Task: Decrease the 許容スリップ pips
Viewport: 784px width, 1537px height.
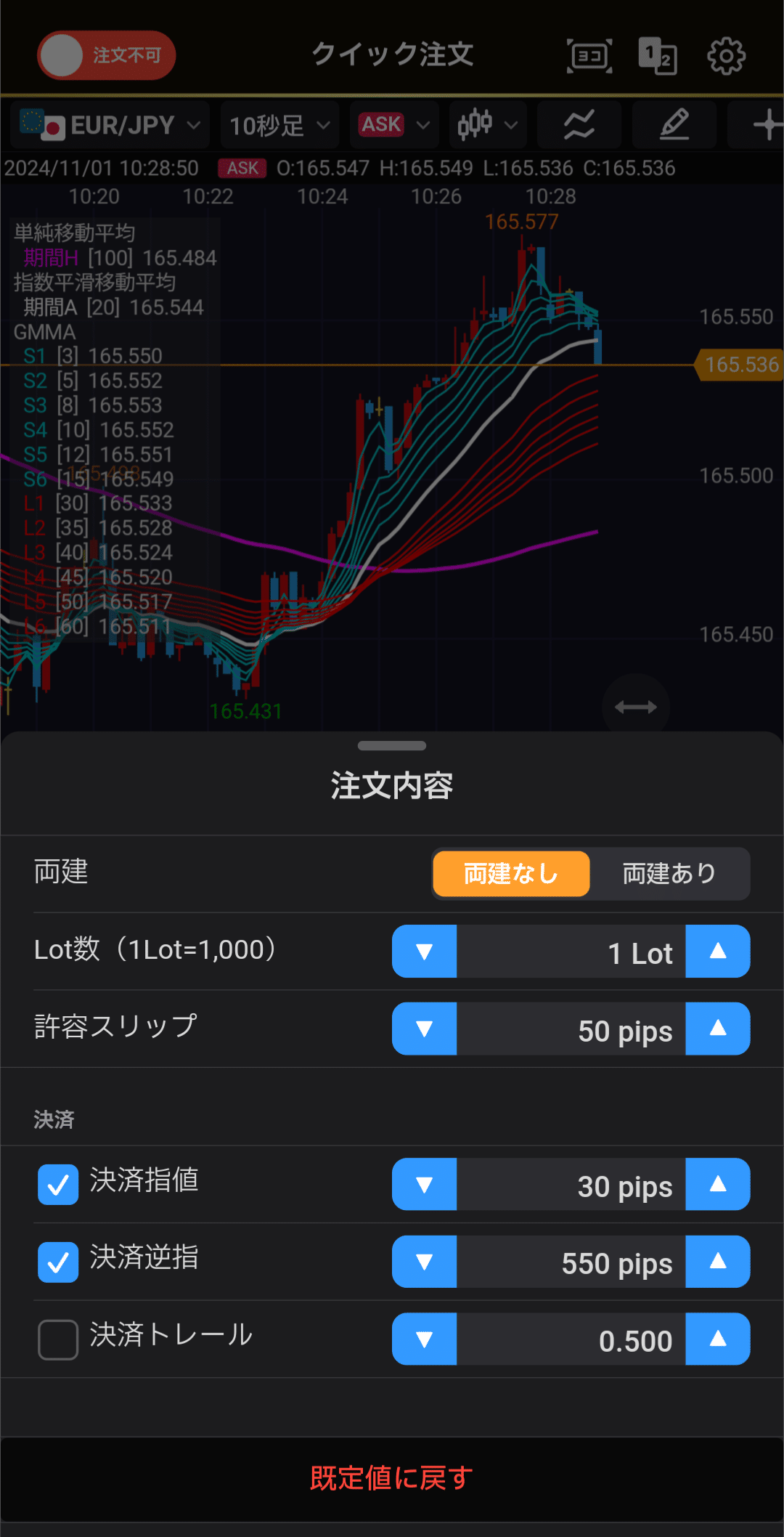Action: click(425, 1029)
